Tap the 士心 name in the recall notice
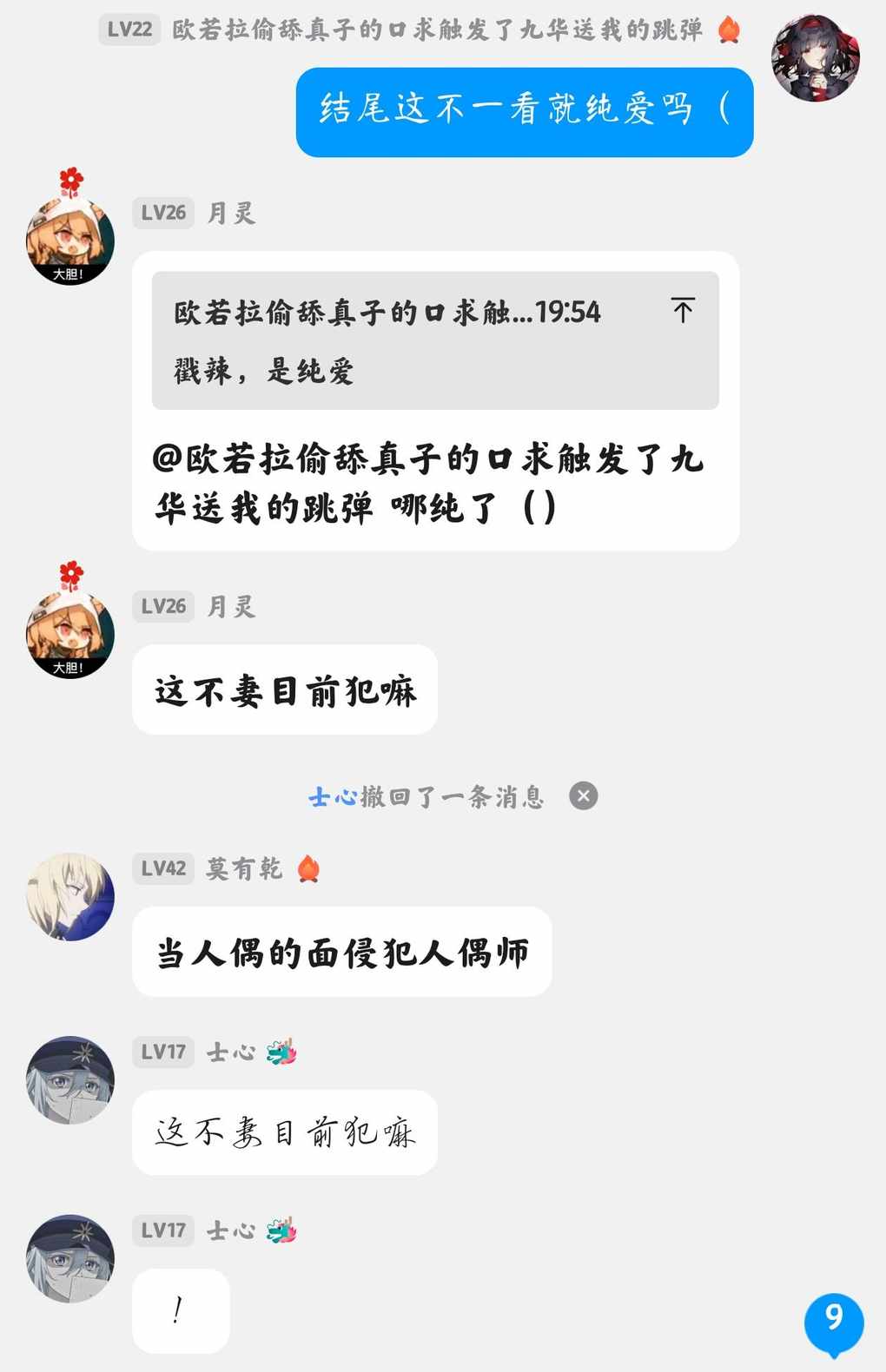Viewport: 886px width, 1372px height. [x=333, y=797]
